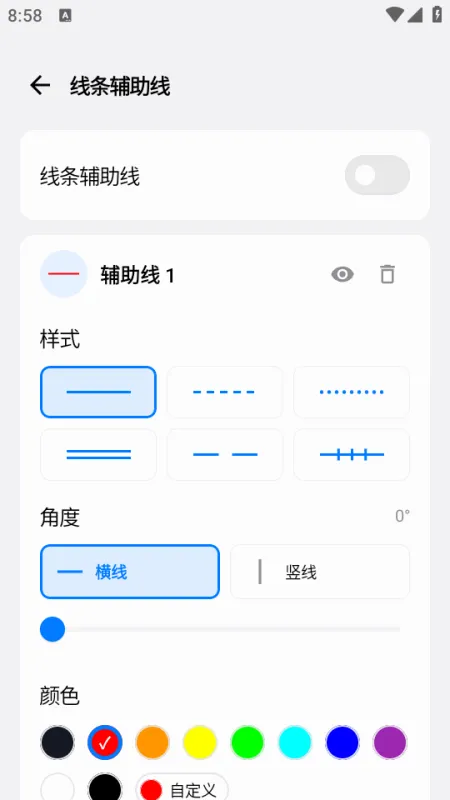This screenshot has height=800, width=450.
Task: Choose the dashed line style
Action: [224, 392]
